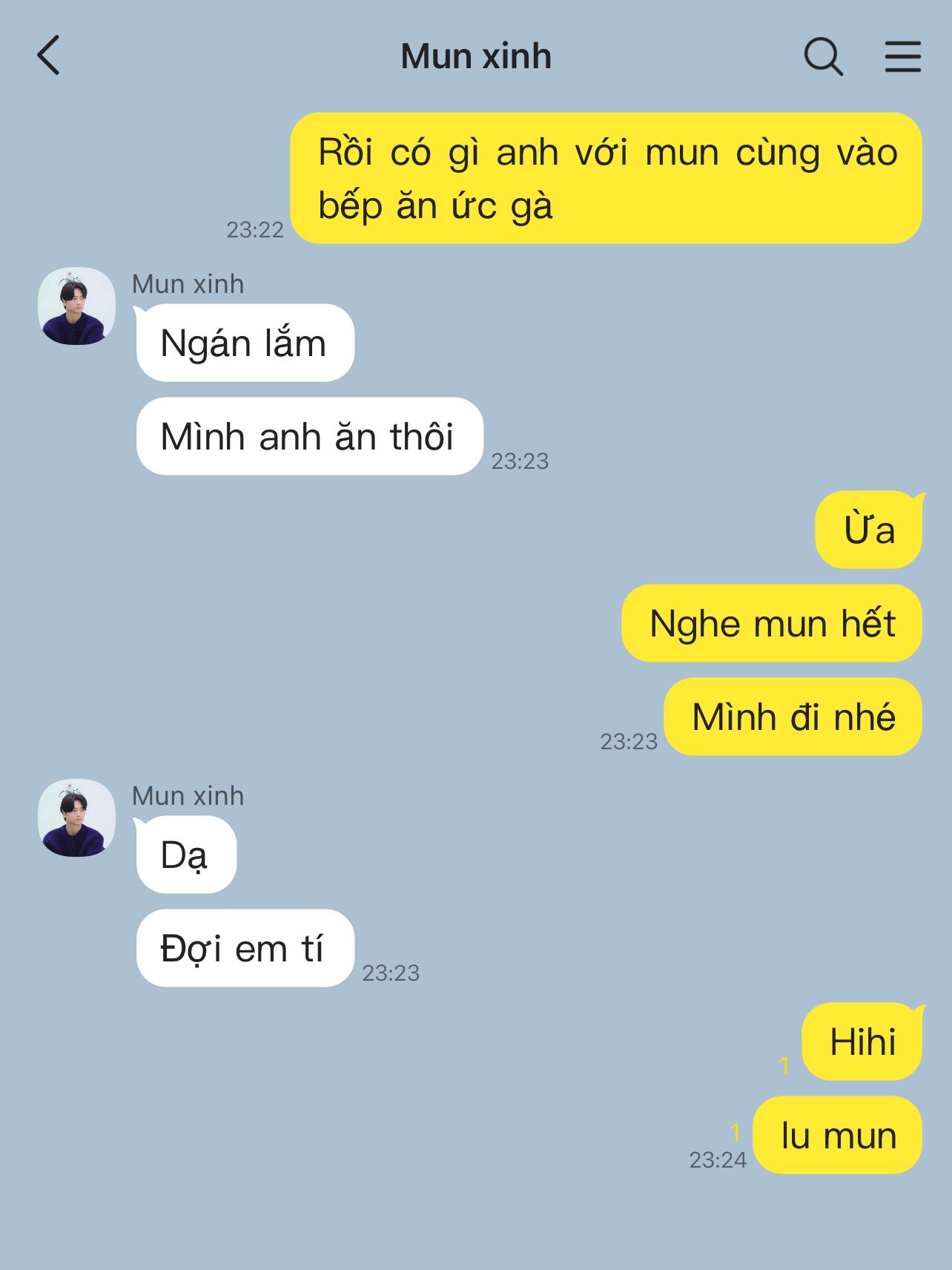Open Mun xinh's avatar beside Ngán lắm
Viewport: 952px width, 1270px height.
pyautogui.click(x=76, y=306)
